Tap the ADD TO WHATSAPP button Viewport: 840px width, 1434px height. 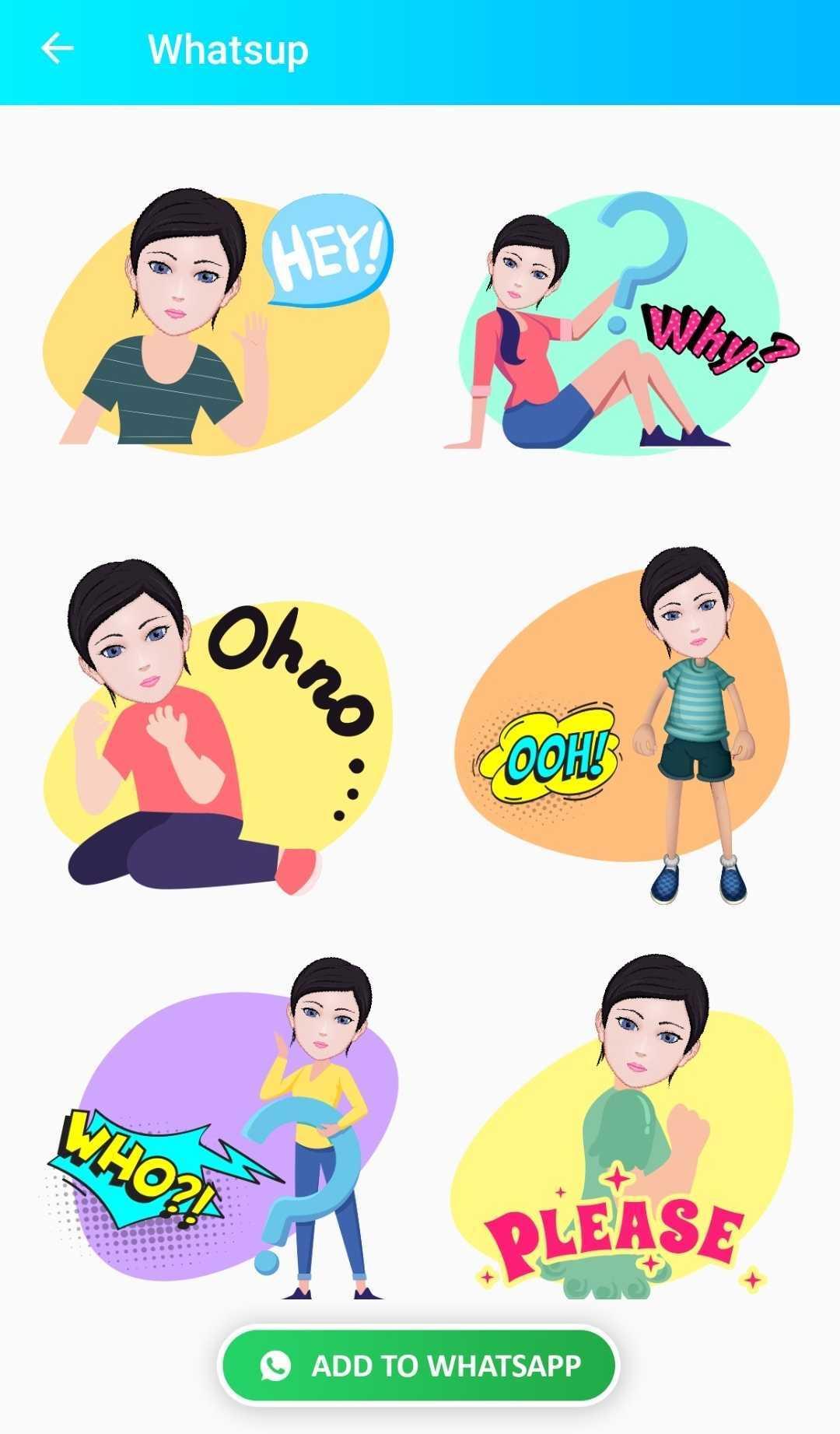(419, 1365)
